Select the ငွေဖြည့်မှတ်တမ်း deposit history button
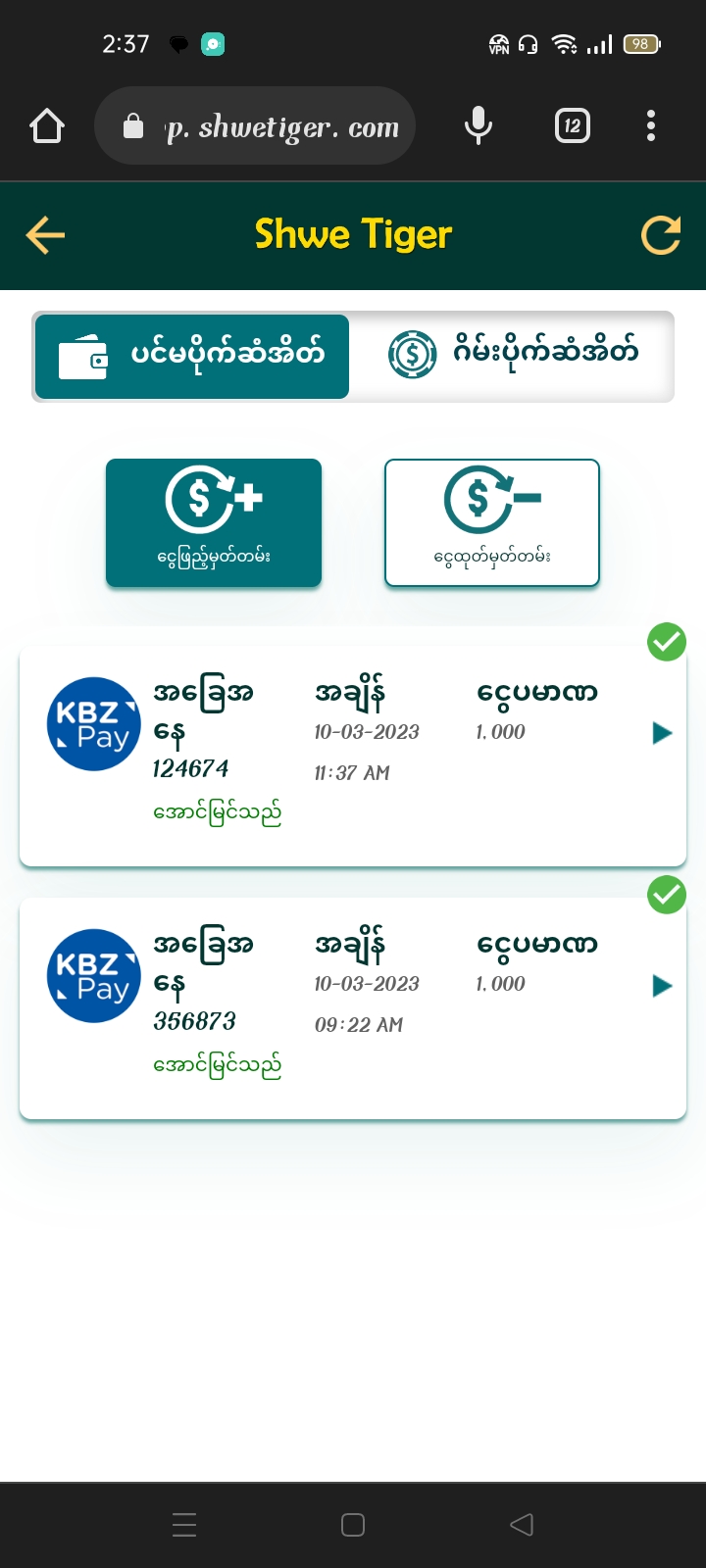 (x=214, y=523)
